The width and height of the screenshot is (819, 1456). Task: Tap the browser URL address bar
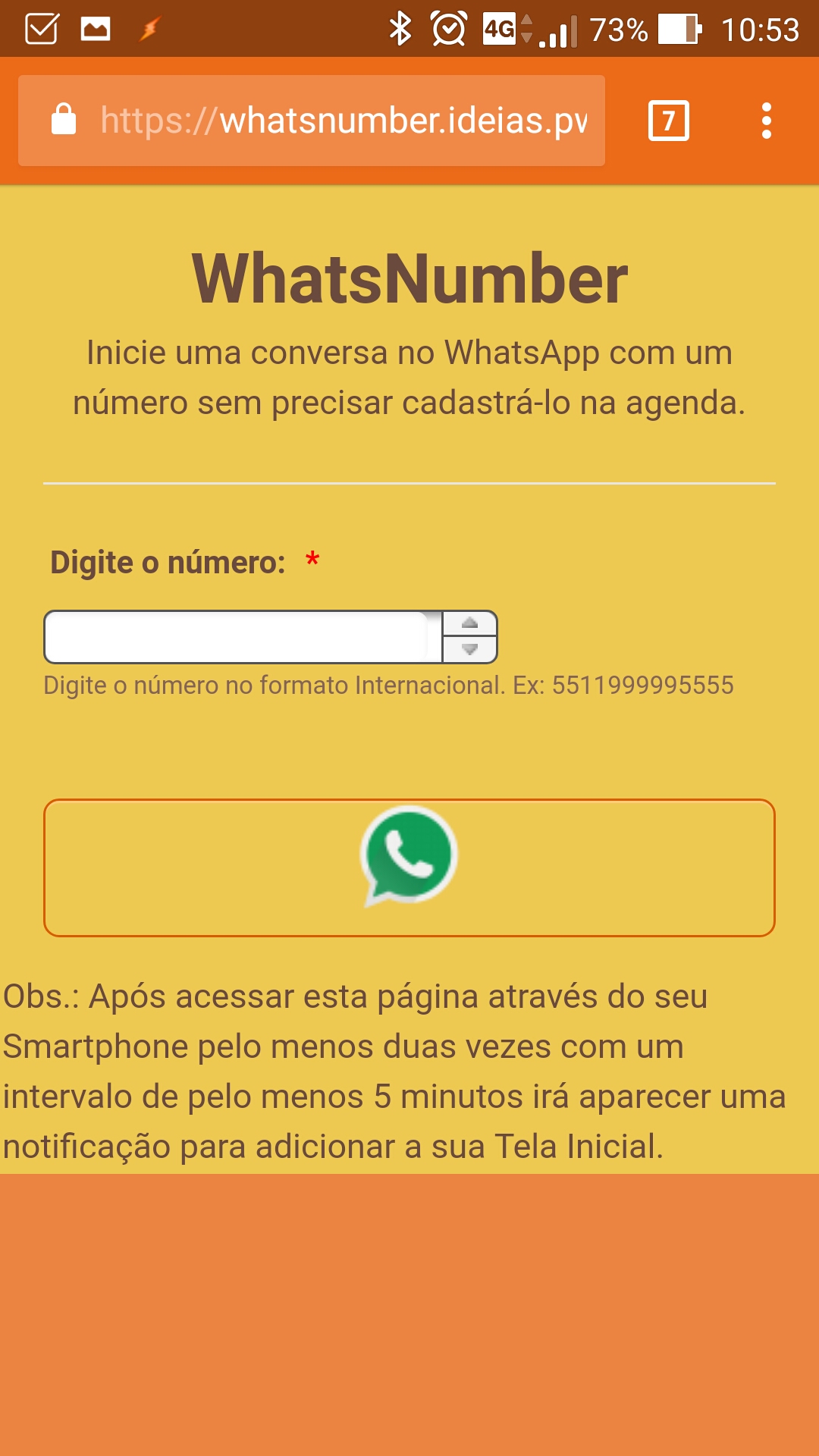tap(312, 121)
